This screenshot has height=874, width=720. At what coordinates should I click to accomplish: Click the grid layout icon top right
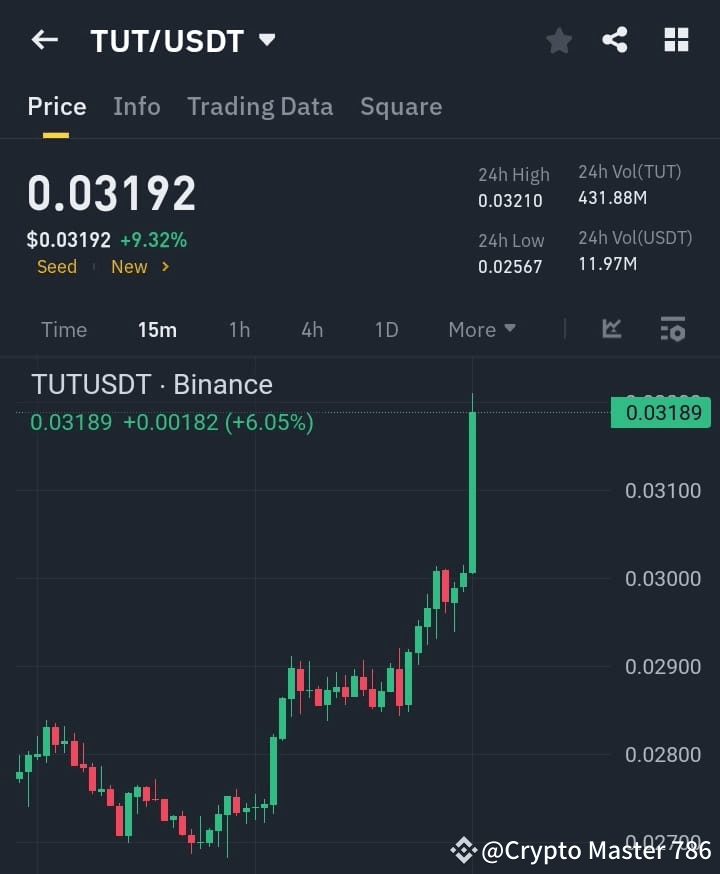click(676, 40)
